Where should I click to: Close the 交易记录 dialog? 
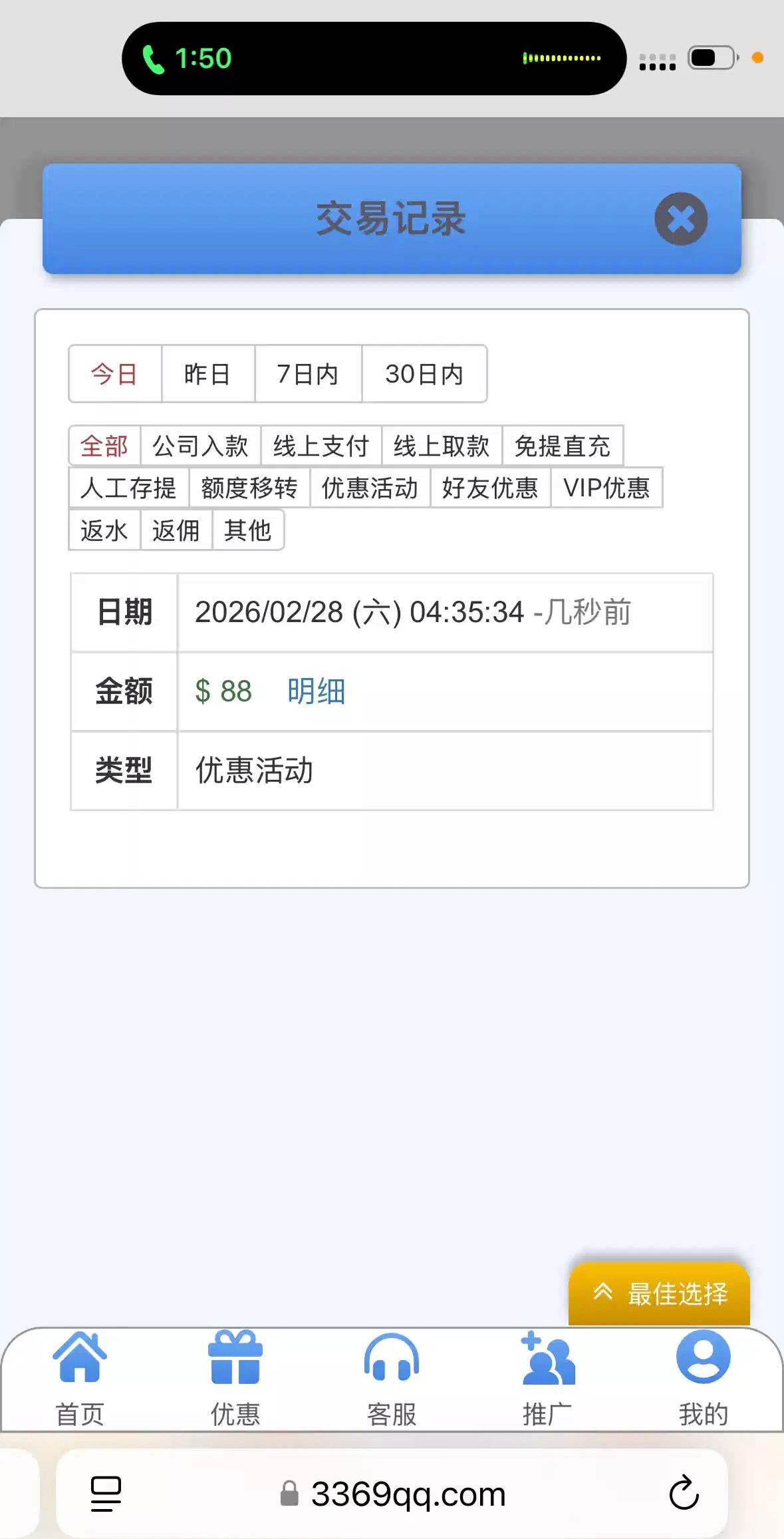pyautogui.click(x=680, y=219)
